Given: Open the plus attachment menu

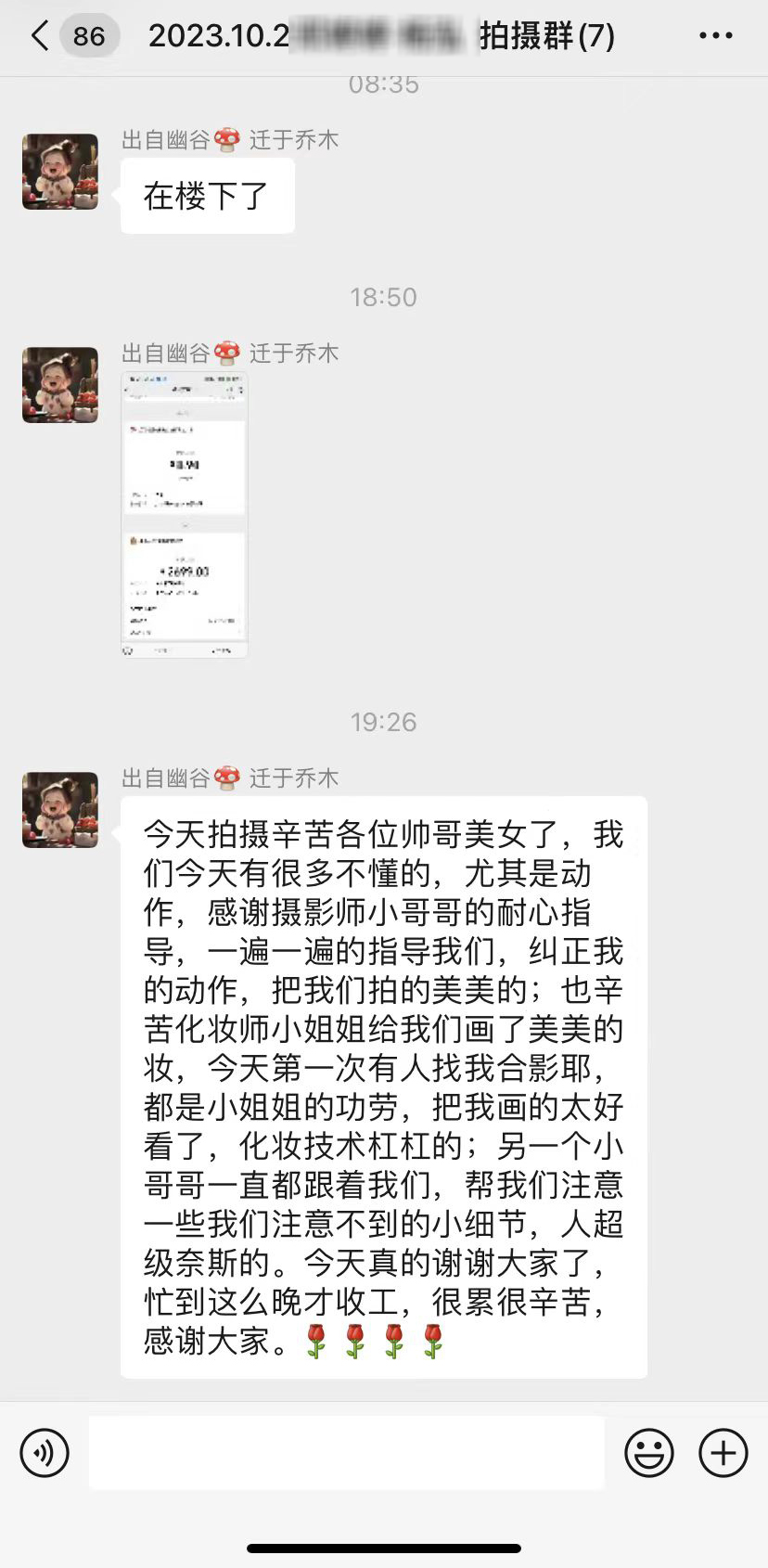Looking at the screenshot, I should pos(723,1452).
